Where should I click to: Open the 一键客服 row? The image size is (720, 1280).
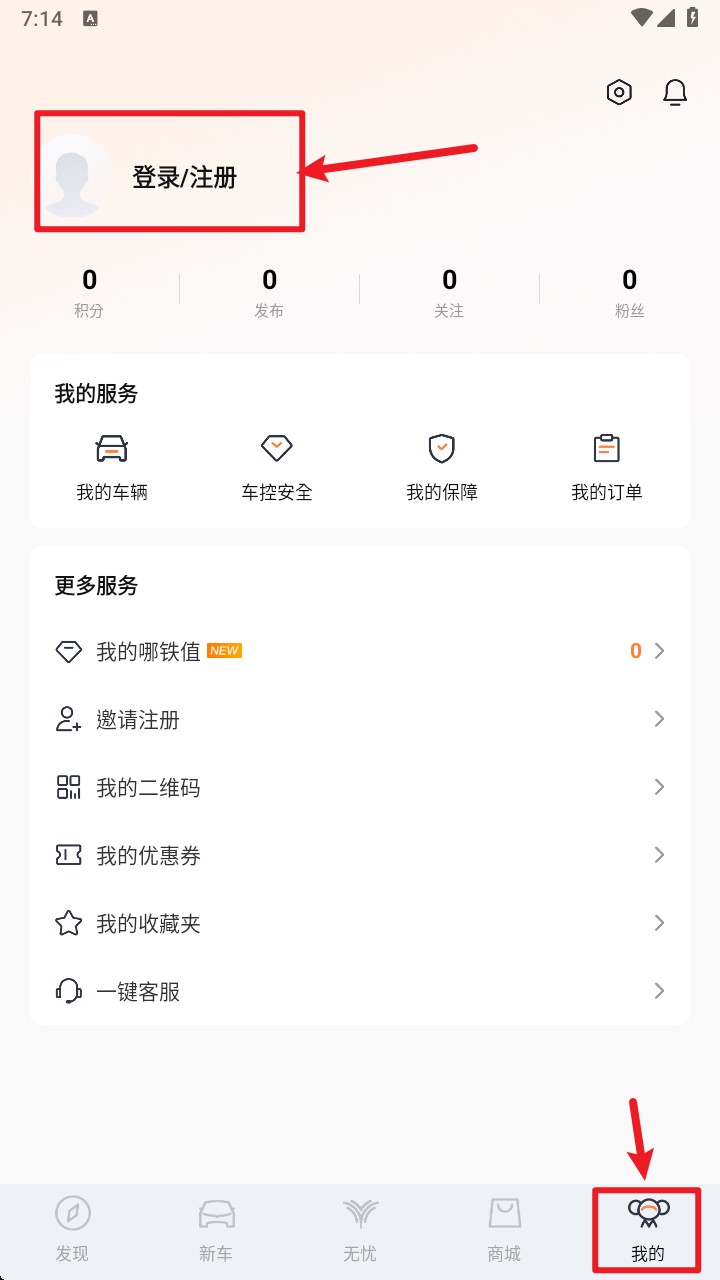pyautogui.click(x=360, y=992)
